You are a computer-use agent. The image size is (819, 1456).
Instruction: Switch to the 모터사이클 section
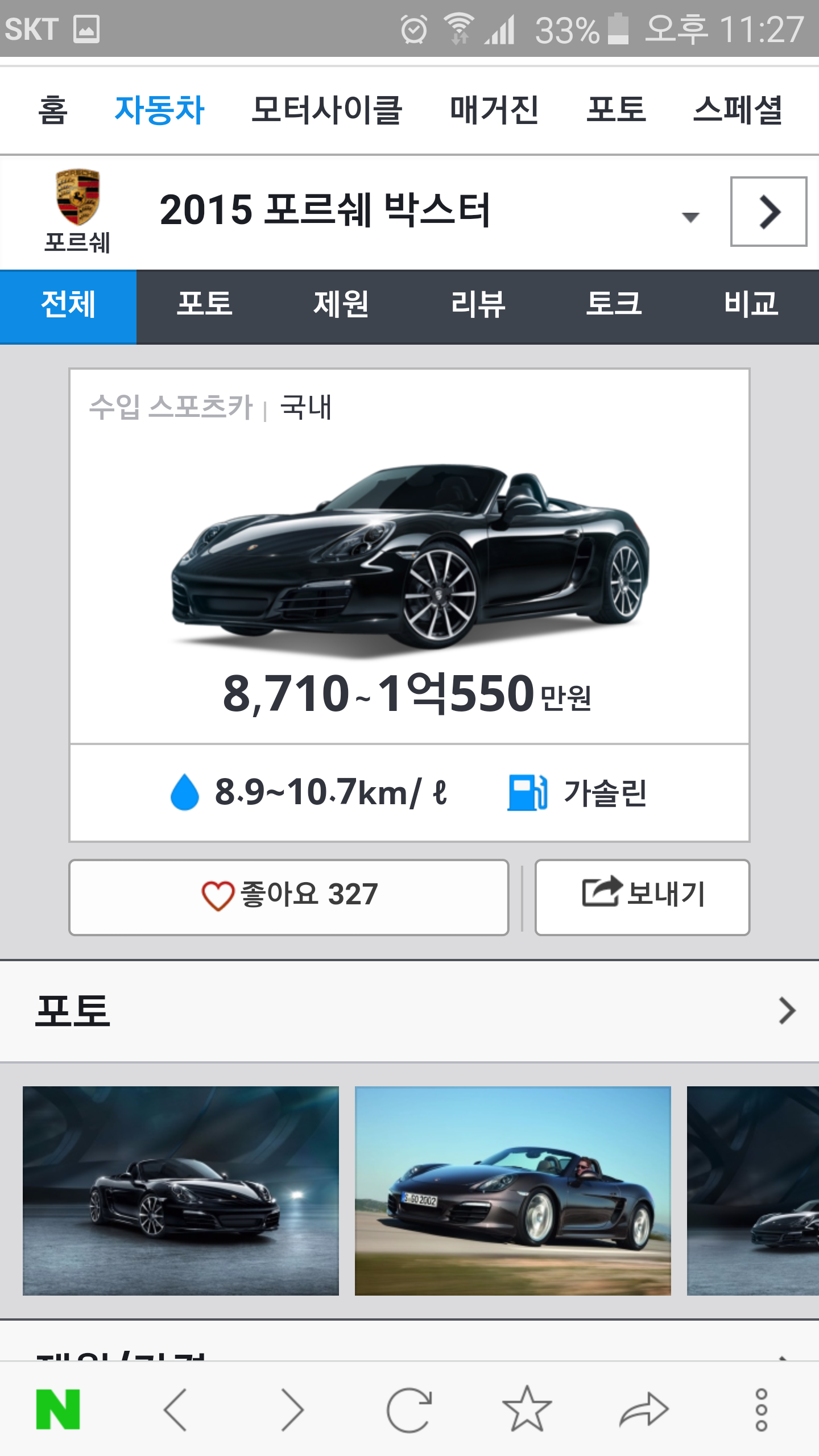click(326, 110)
